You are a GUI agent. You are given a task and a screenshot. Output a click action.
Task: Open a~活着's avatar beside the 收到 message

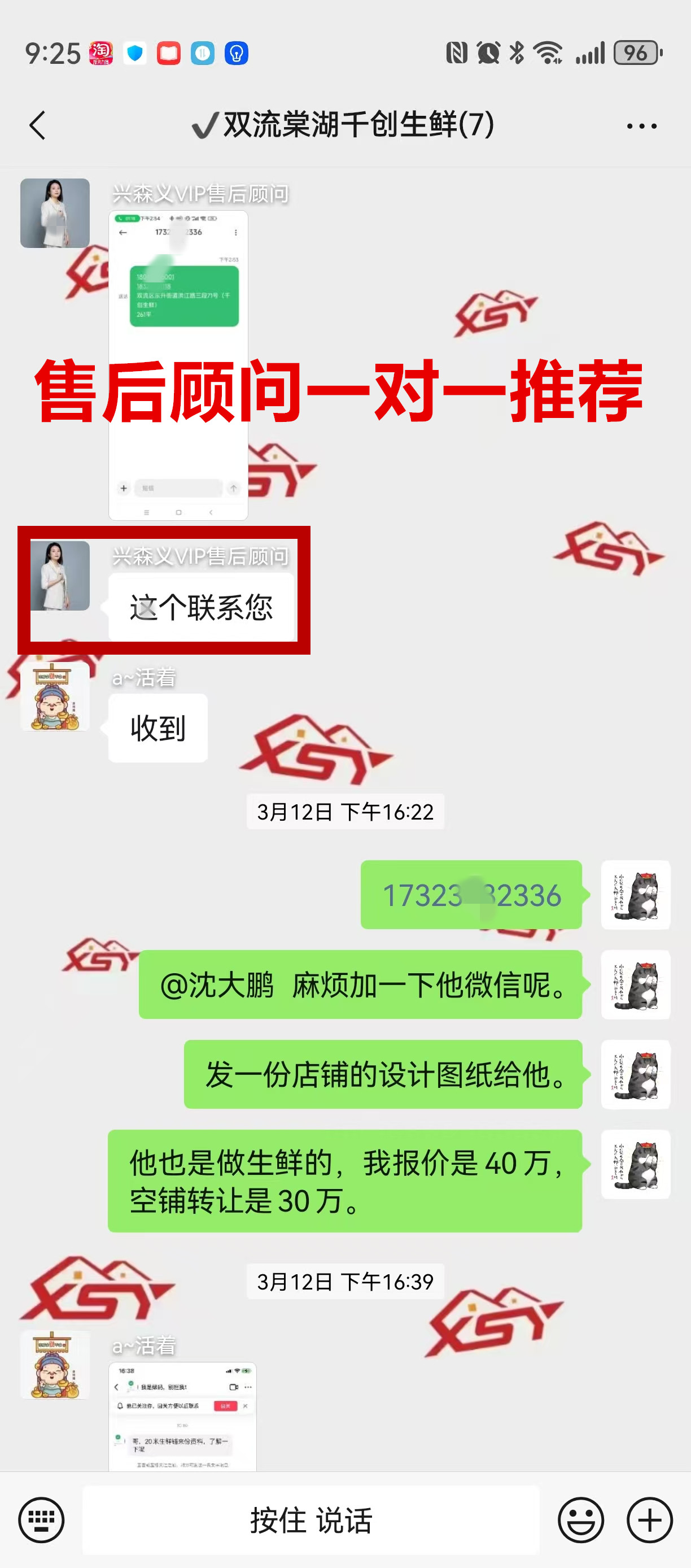[55, 696]
